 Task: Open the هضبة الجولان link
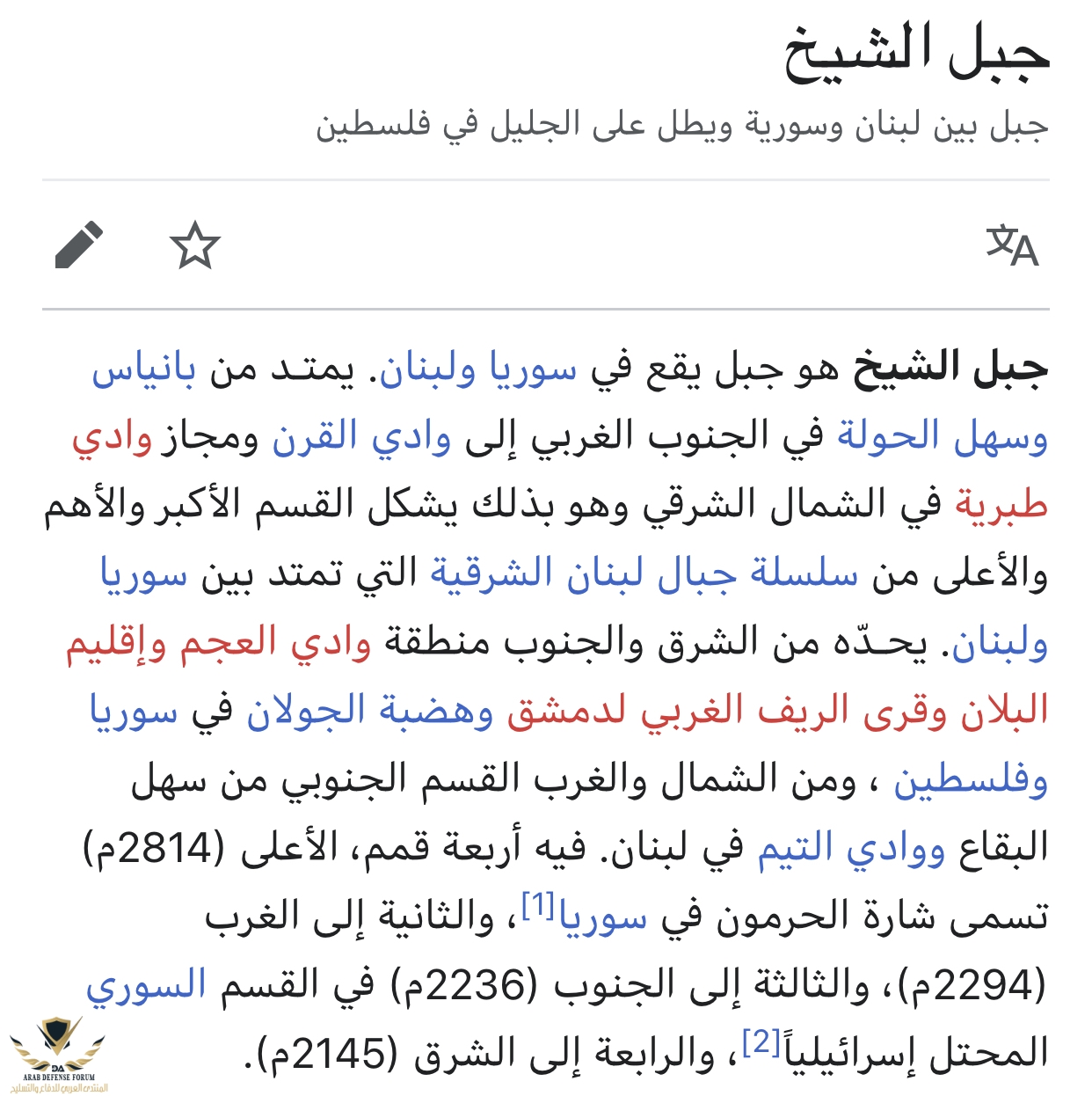369,712
